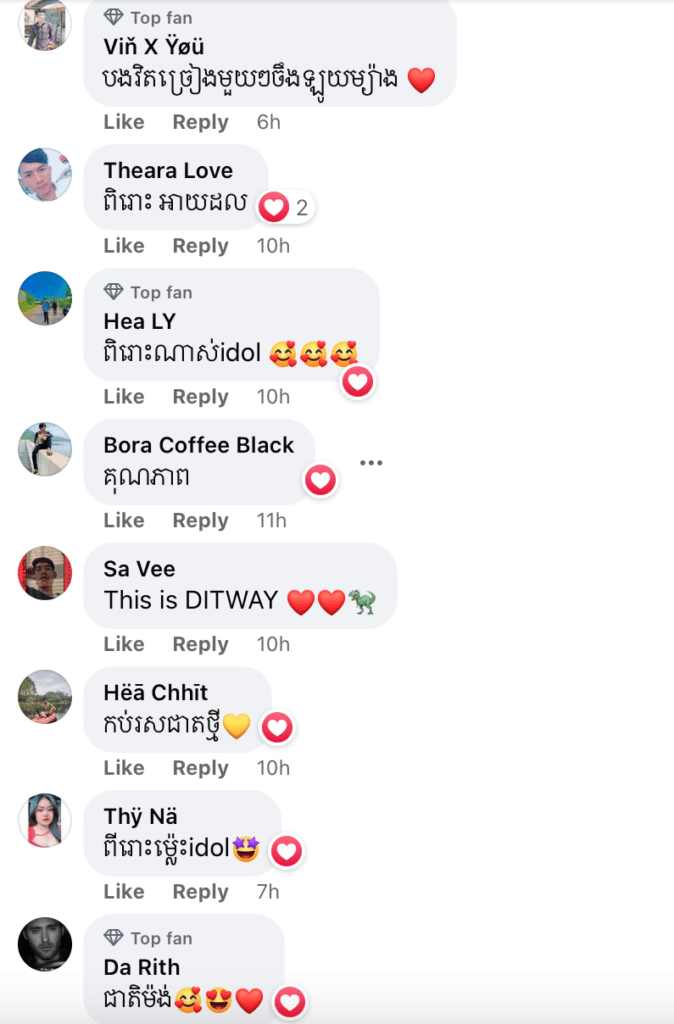Open options menu for Bora Coffee Black's comment

click(371, 463)
